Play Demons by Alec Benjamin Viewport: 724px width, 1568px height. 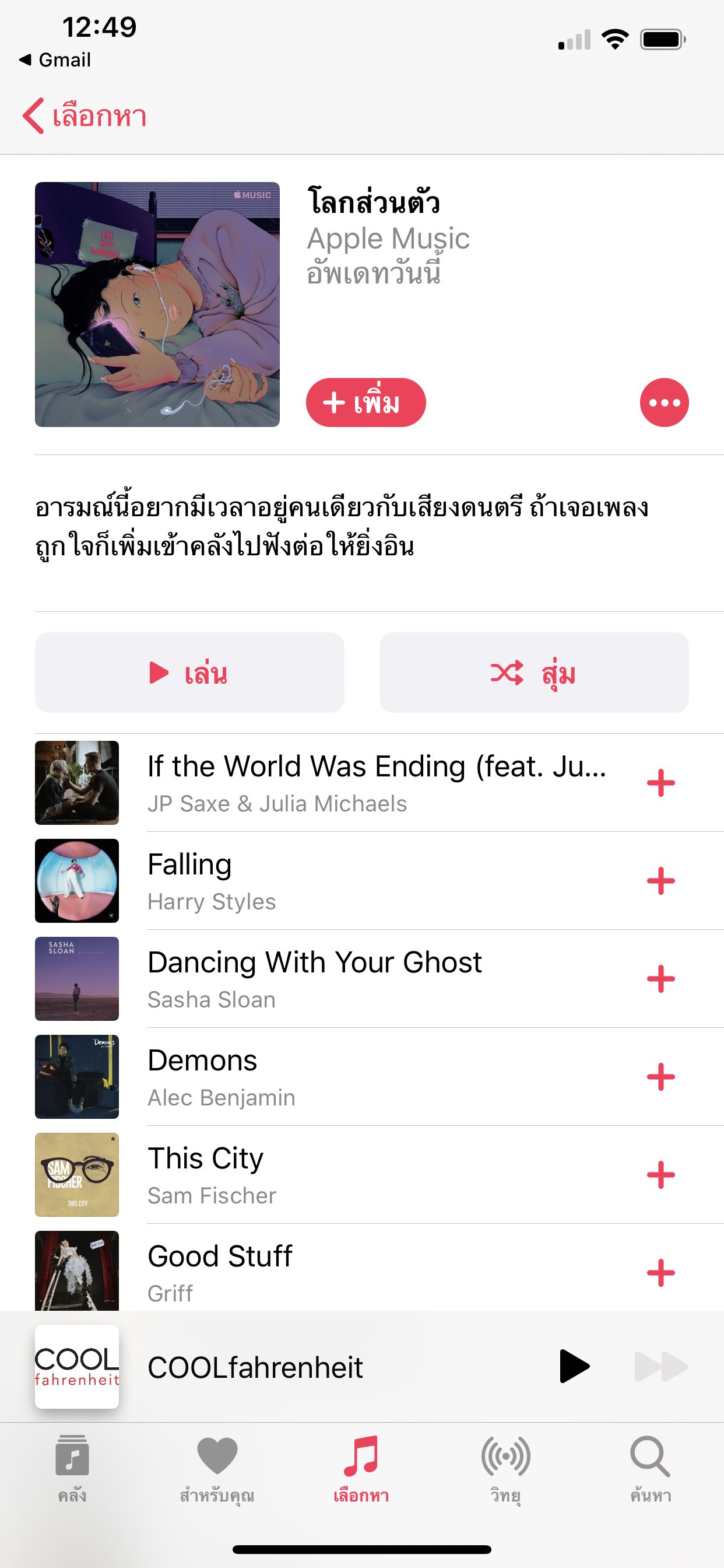365,1077
